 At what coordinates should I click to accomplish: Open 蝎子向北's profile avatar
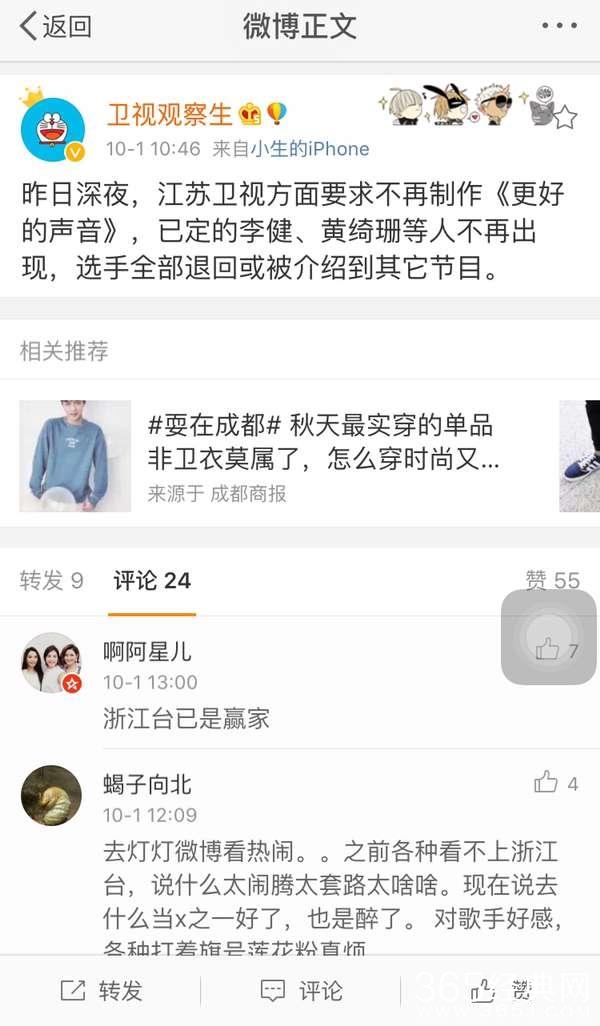52,795
